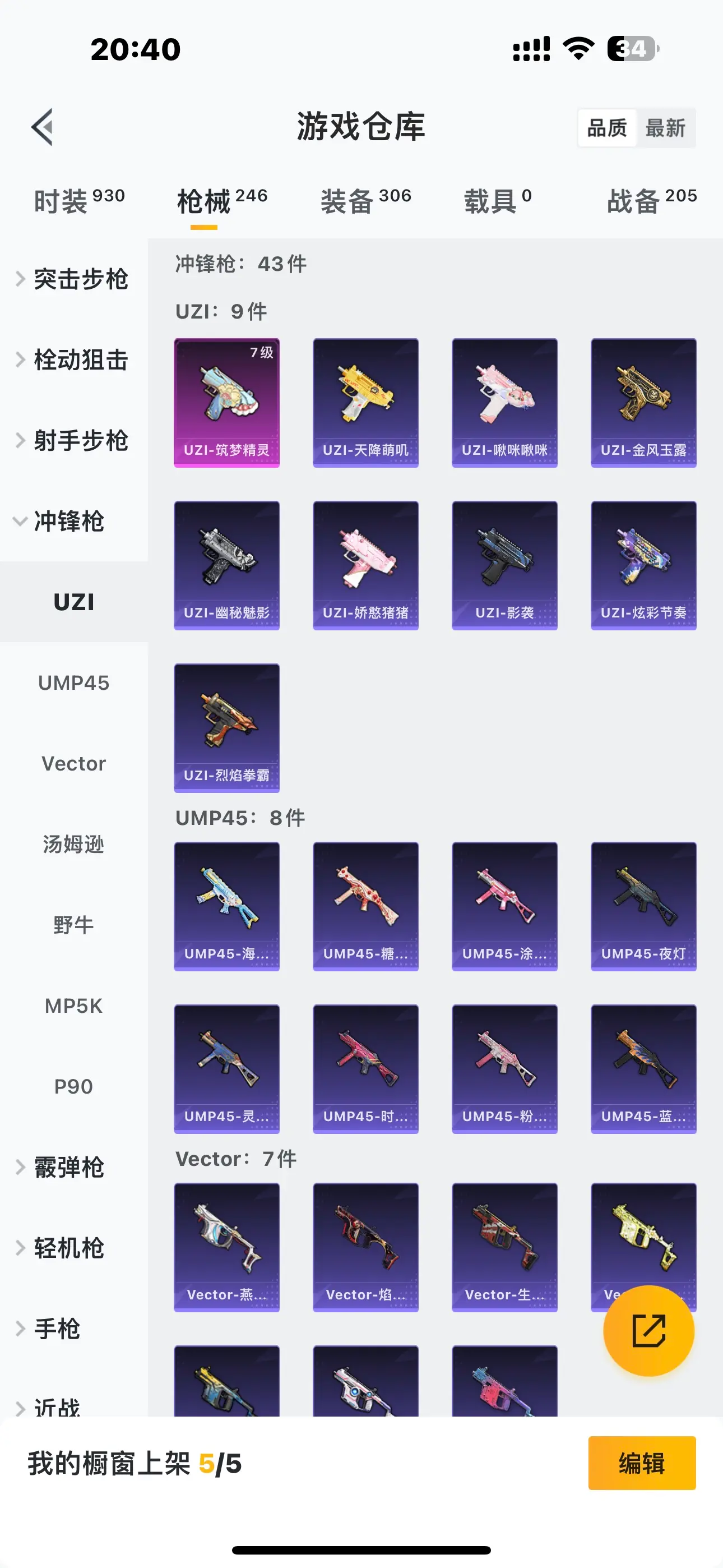Tap the orange floating share button

pyautogui.click(x=648, y=1331)
